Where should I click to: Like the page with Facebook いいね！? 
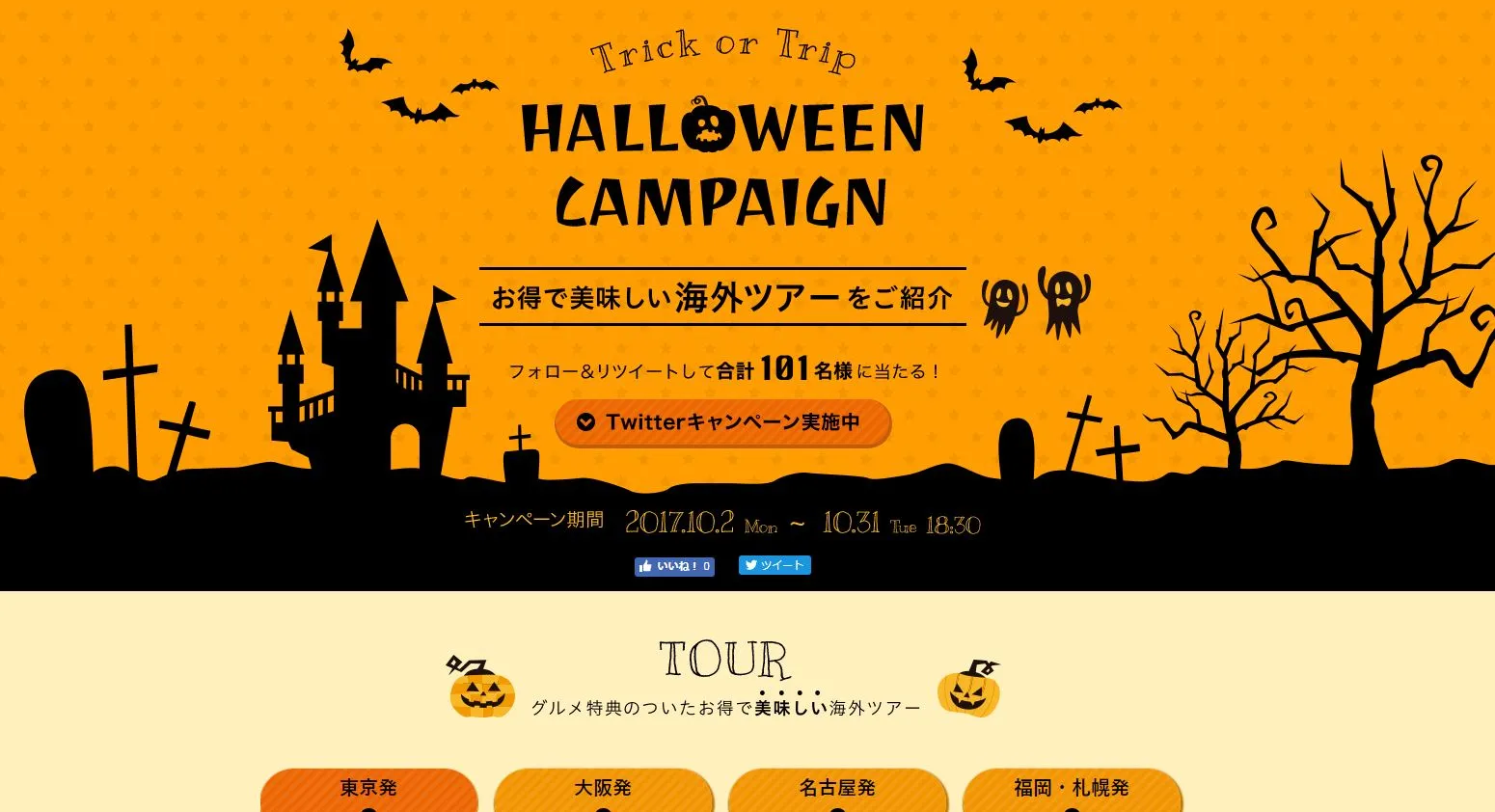673,566
